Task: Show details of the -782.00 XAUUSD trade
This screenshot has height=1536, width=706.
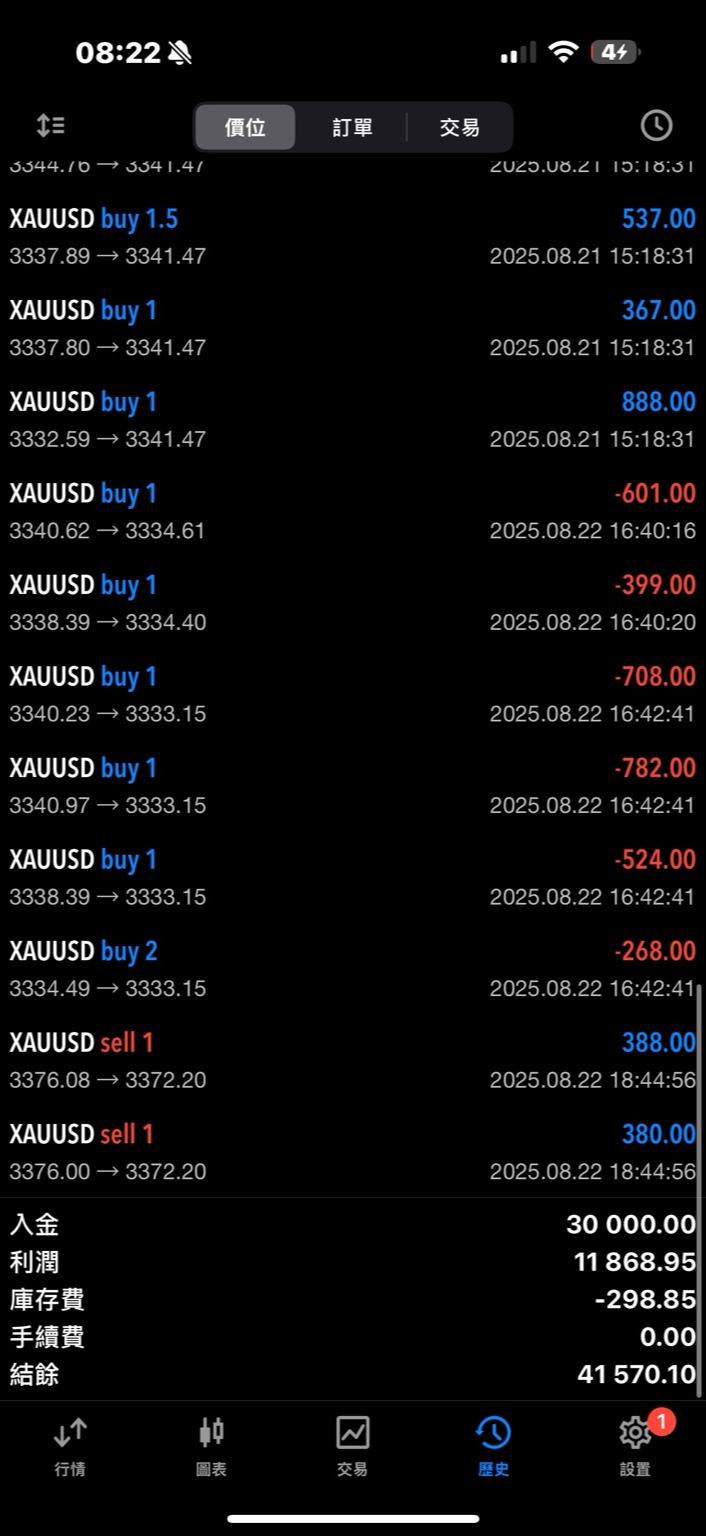Action: [x=352, y=786]
